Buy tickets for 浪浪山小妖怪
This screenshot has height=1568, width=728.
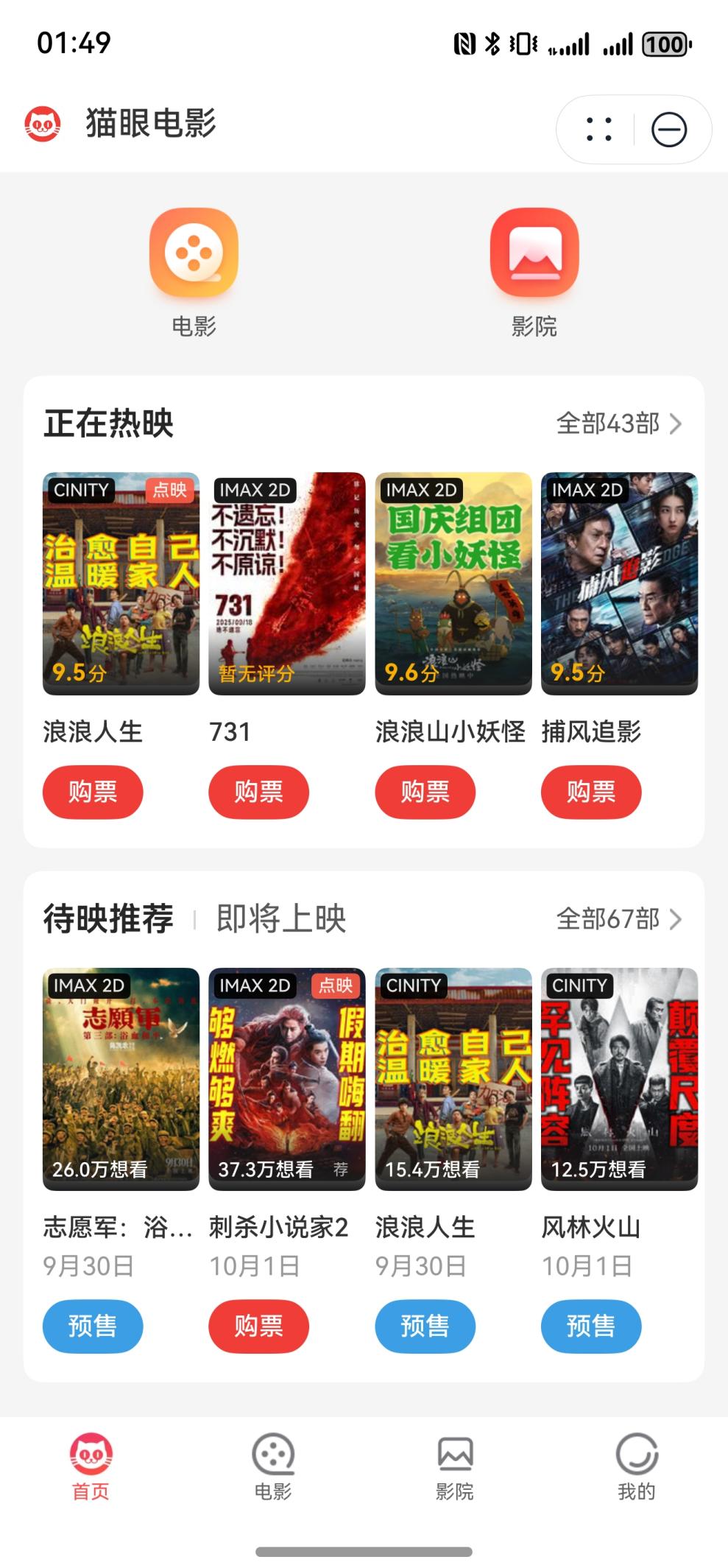[425, 792]
